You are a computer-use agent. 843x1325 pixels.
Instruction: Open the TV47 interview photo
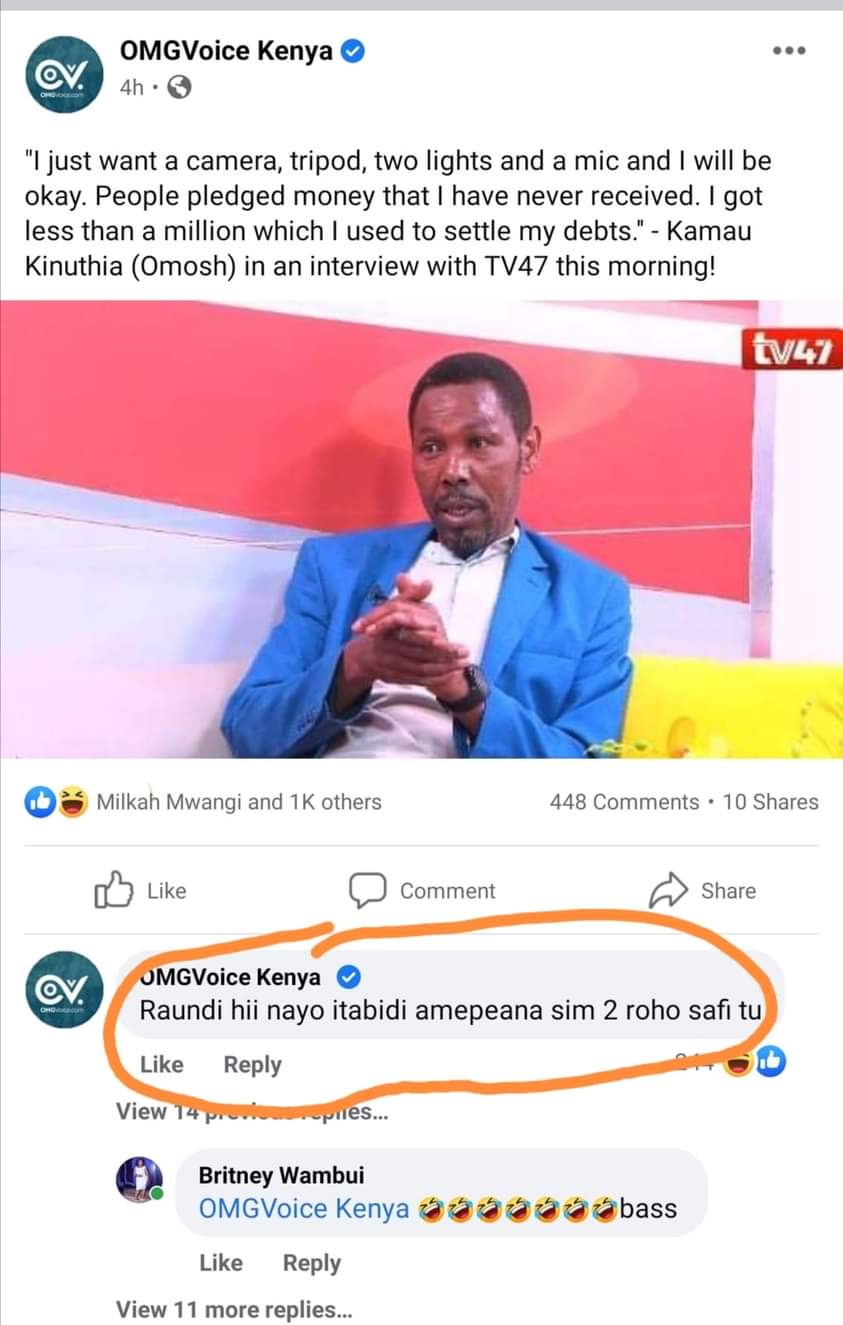tap(421, 529)
